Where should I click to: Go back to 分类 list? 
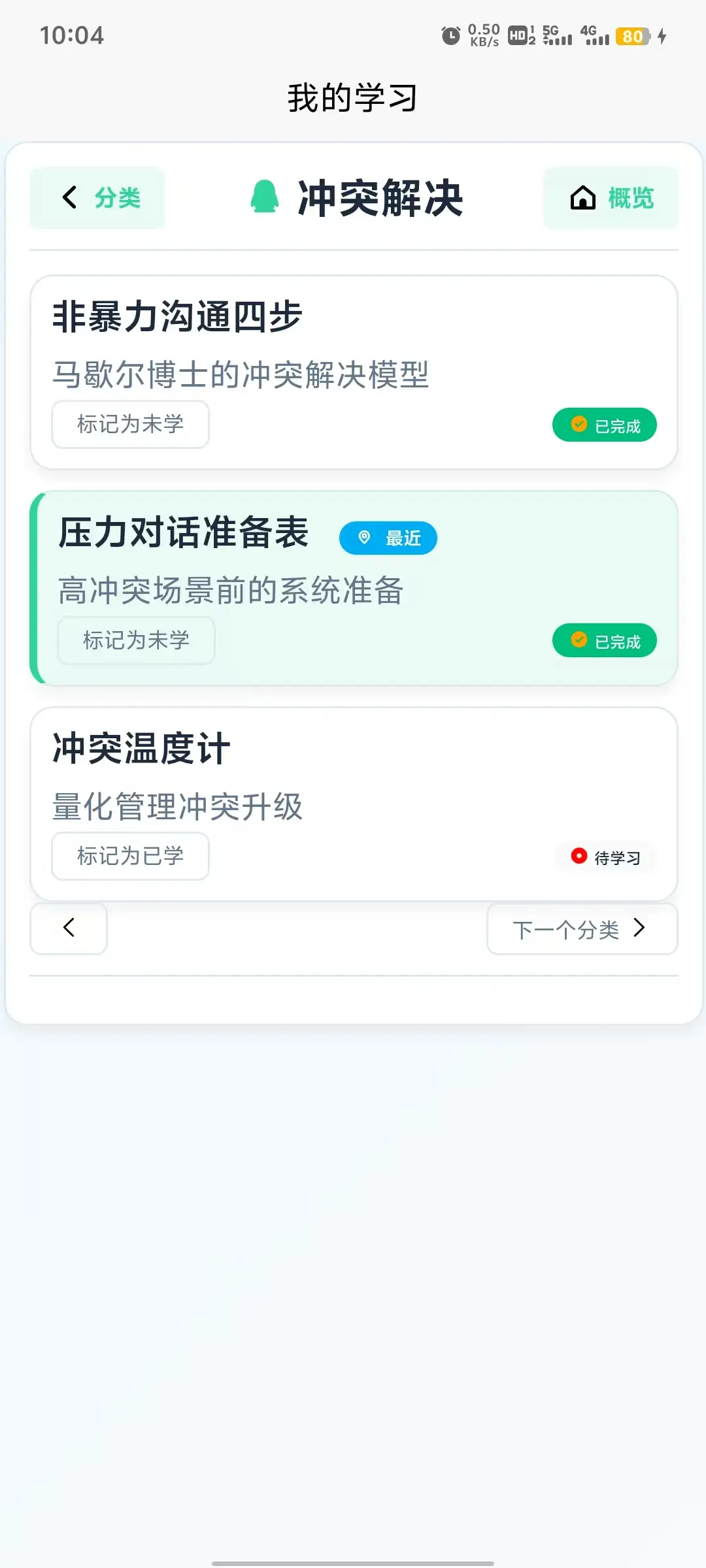[97, 197]
